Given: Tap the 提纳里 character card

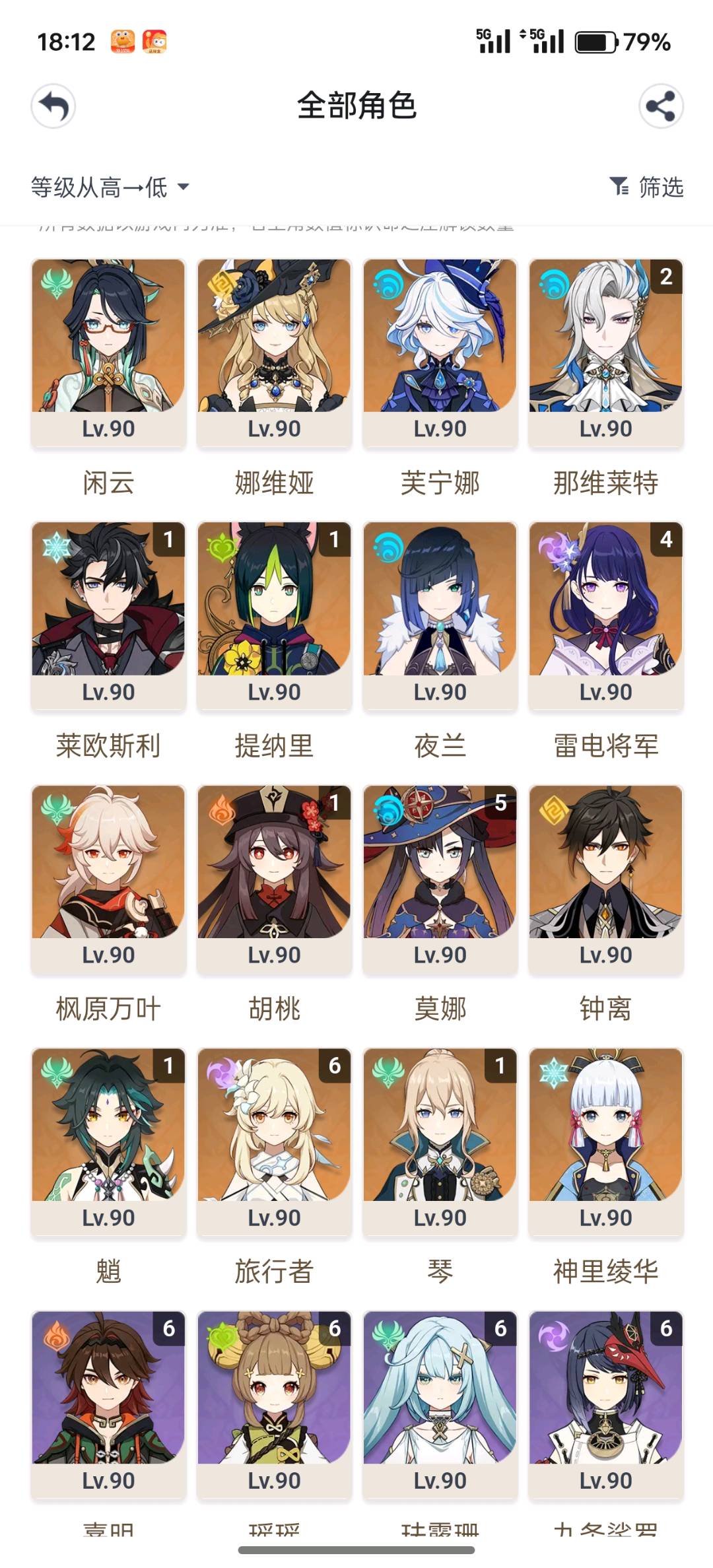Looking at the screenshot, I should 274,616.
